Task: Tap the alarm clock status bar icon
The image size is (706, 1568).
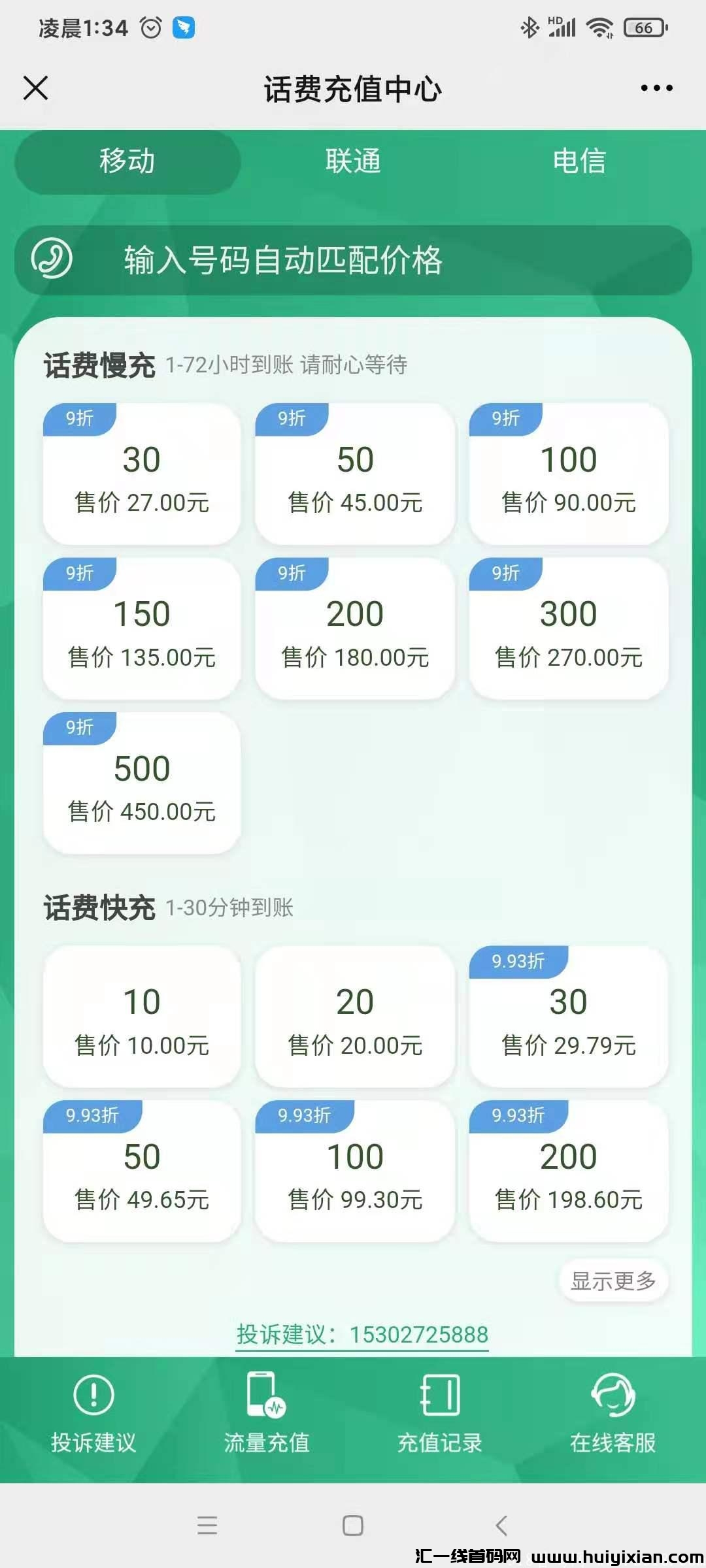Action: coord(150,27)
